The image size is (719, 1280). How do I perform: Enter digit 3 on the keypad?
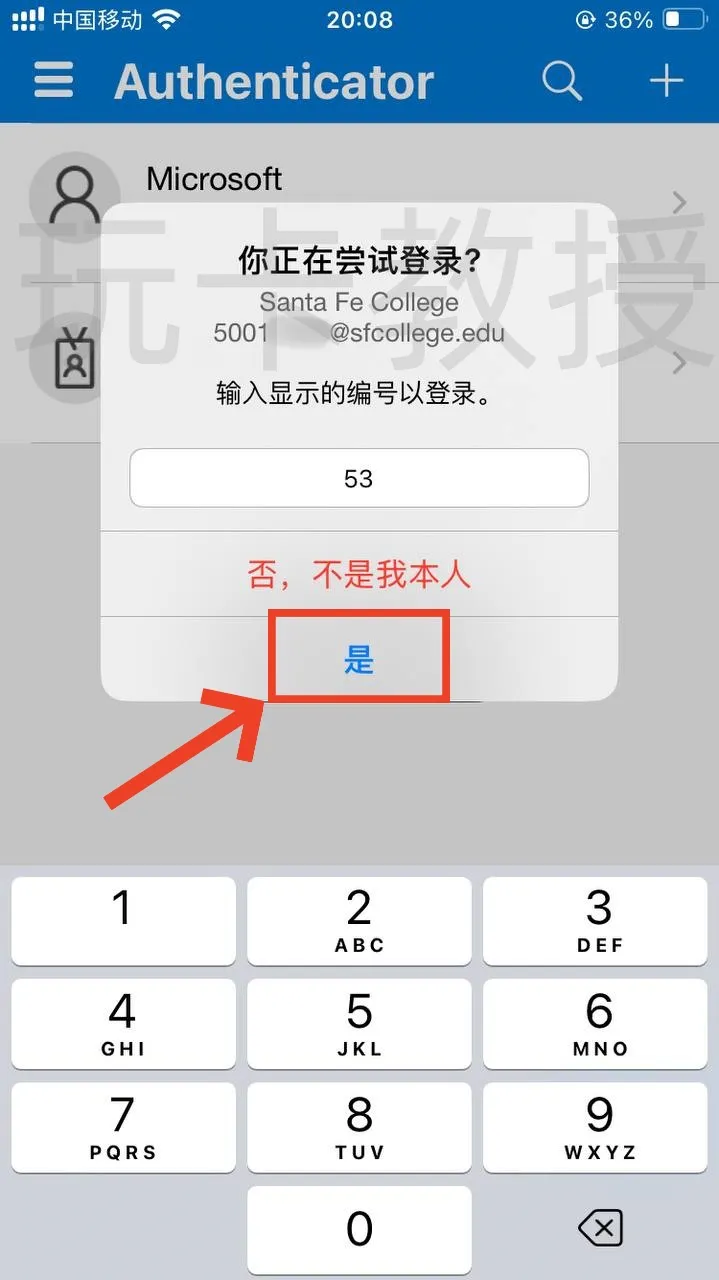tap(598, 920)
